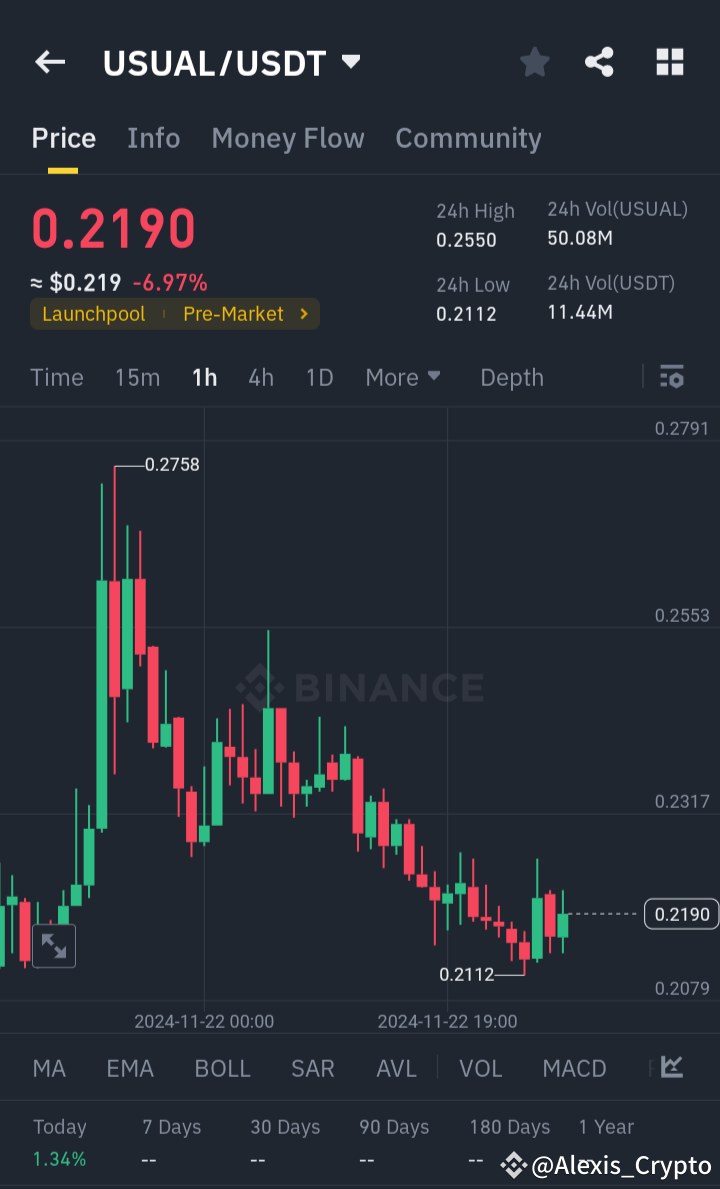The image size is (720, 1189).
Task: Expand the More timeframe dropdown
Action: click(402, 377)
